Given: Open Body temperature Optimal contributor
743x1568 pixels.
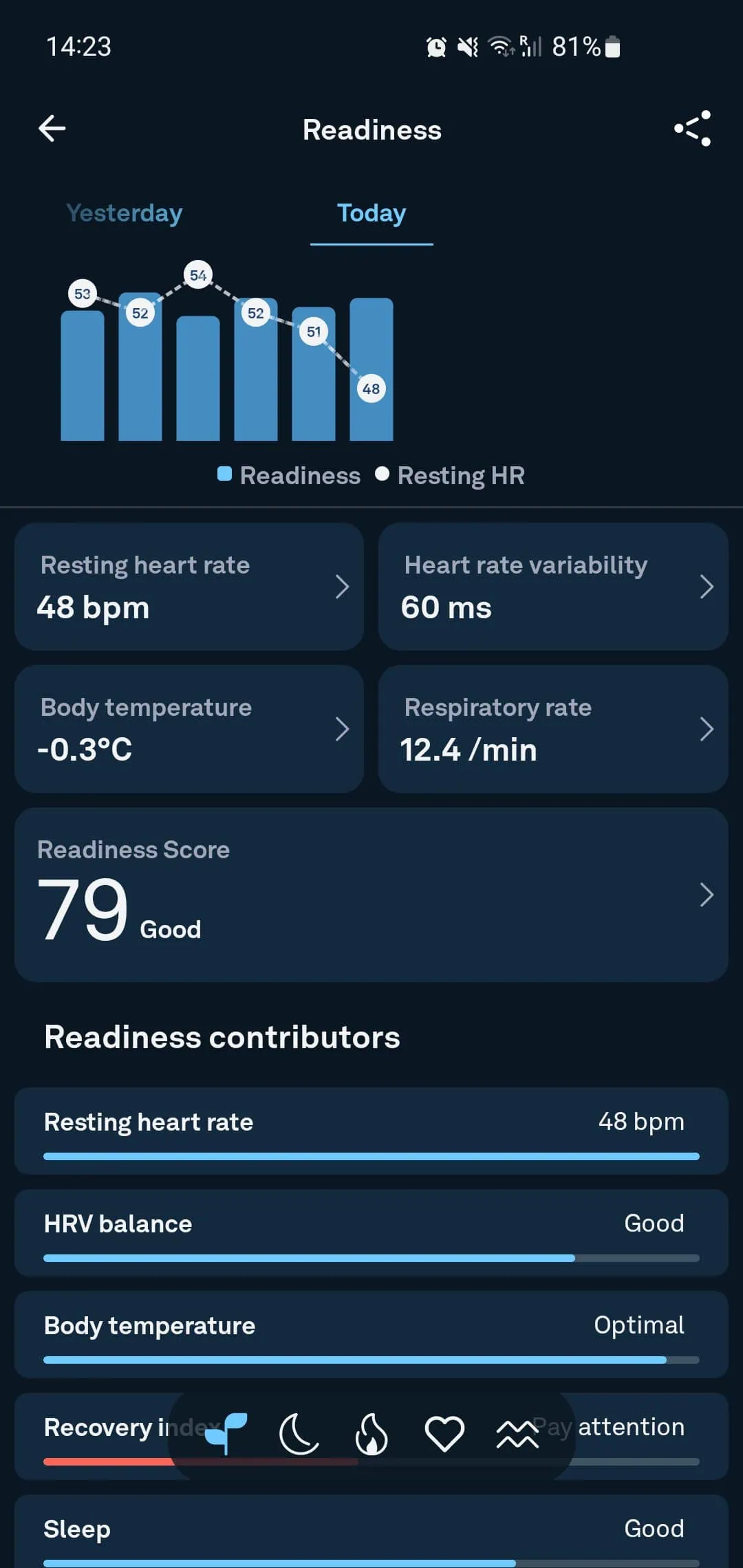Looking at the screenshot, I should [x=371, y=1334].
